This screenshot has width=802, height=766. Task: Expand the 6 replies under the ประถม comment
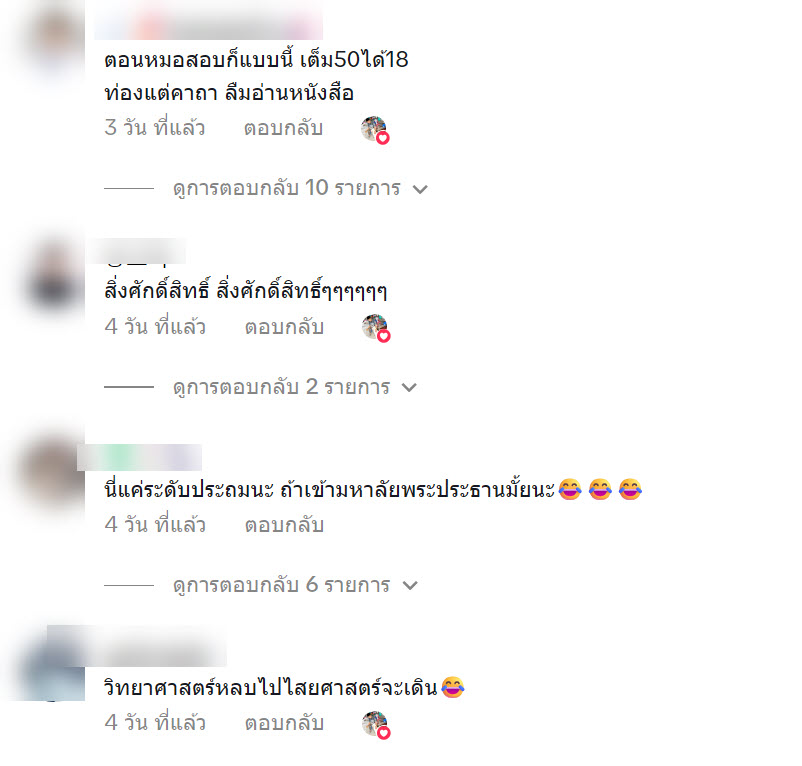tap(296, 585)
